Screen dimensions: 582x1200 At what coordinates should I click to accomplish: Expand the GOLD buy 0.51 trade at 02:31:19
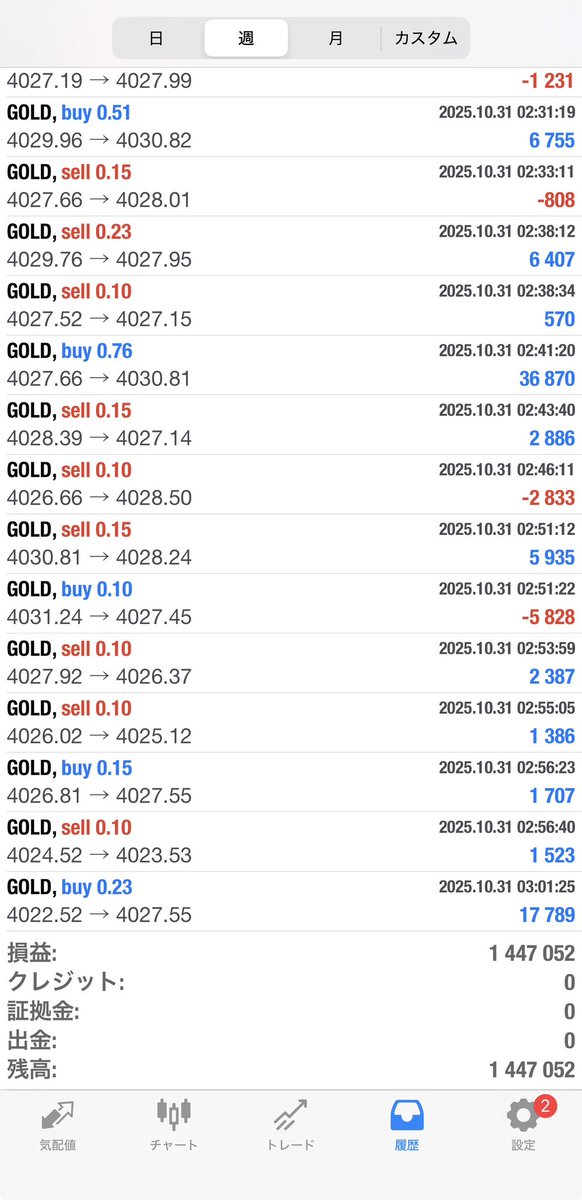tap(291, 127)
